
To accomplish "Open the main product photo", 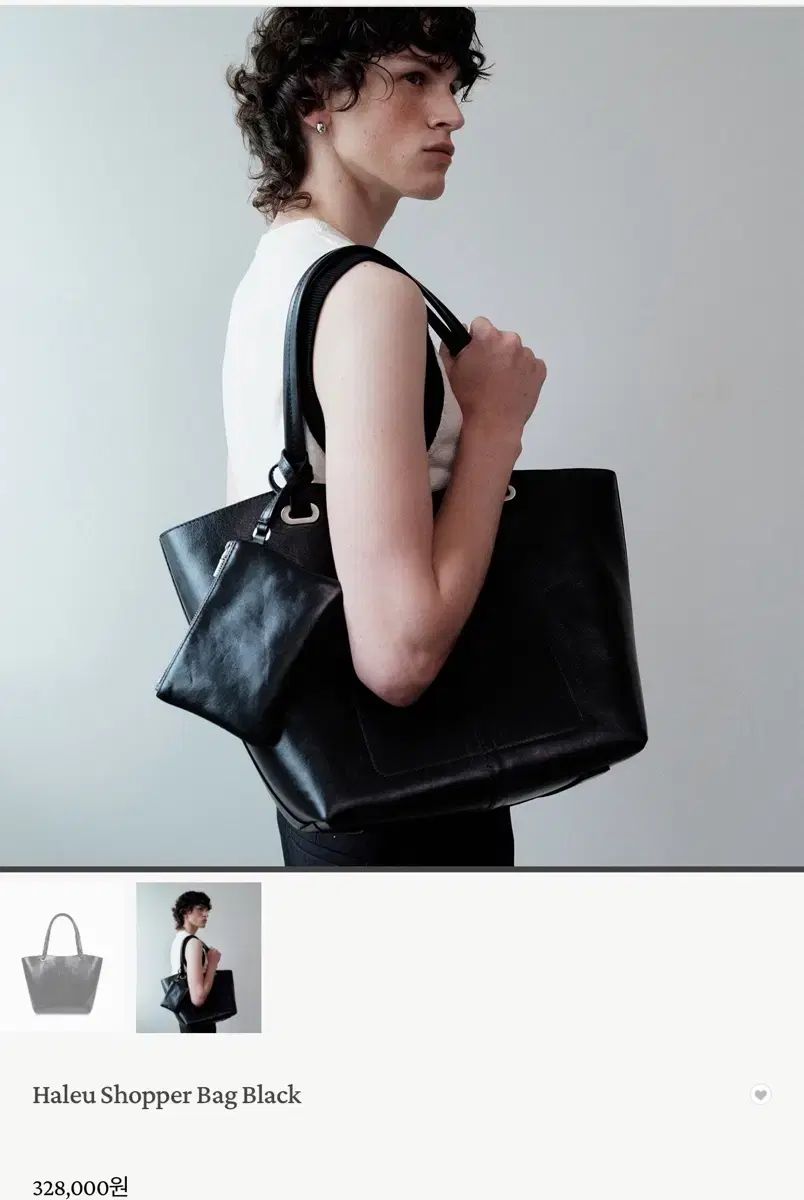I will point(402,435).
